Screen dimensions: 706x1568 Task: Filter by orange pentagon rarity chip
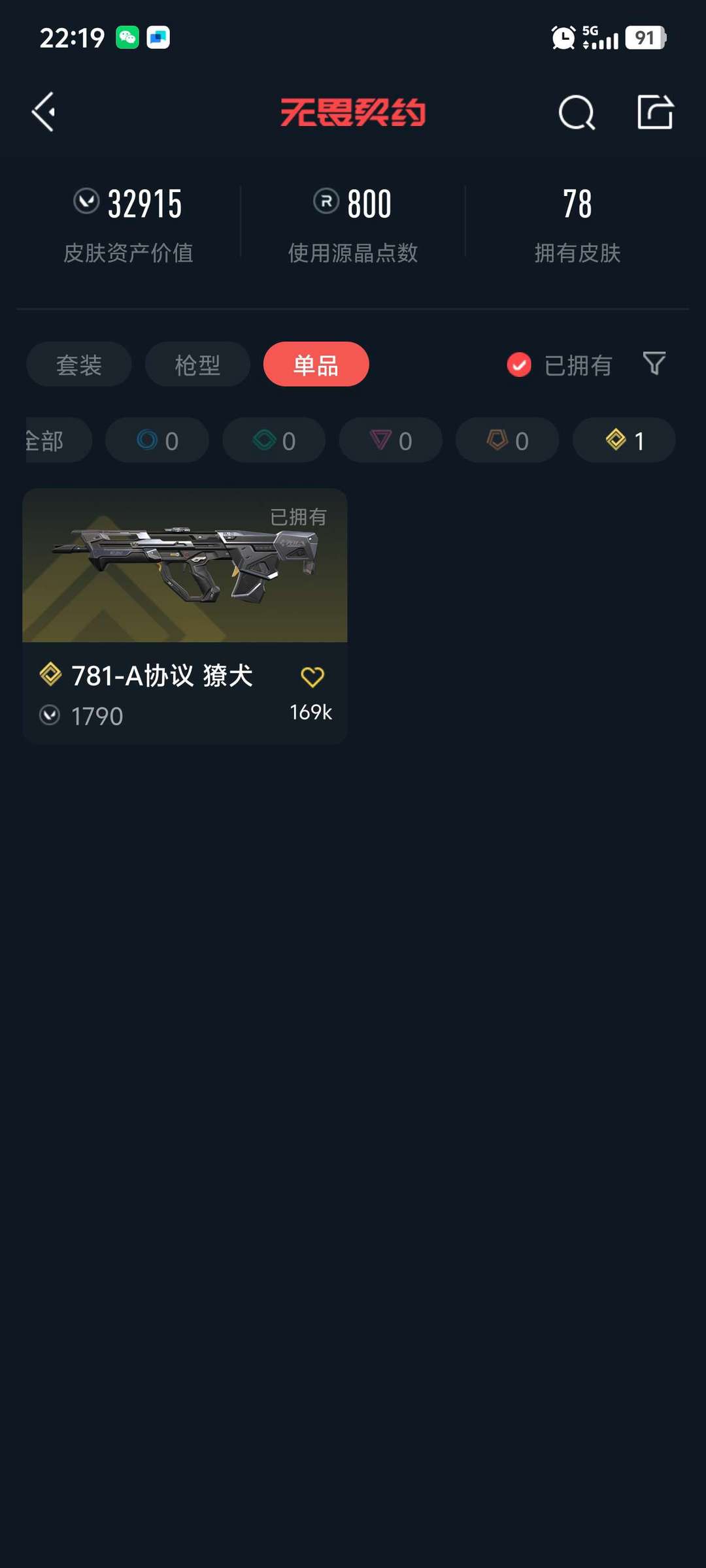point(507,441)
